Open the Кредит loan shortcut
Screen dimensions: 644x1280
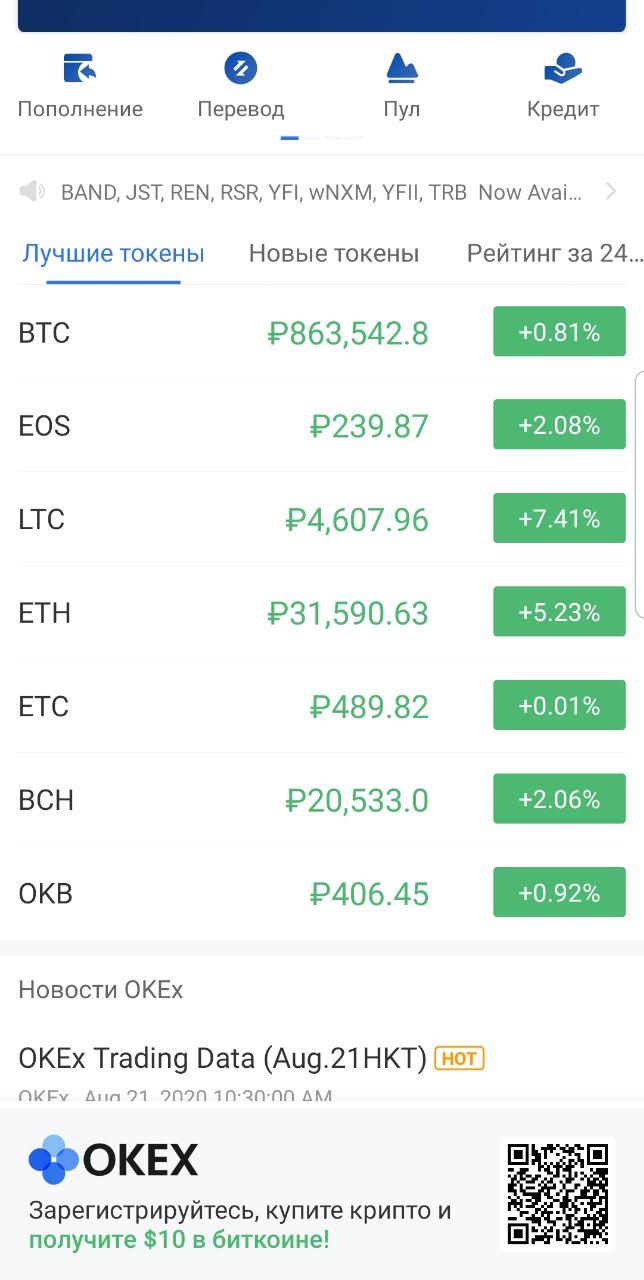click(x=563, y=86)
